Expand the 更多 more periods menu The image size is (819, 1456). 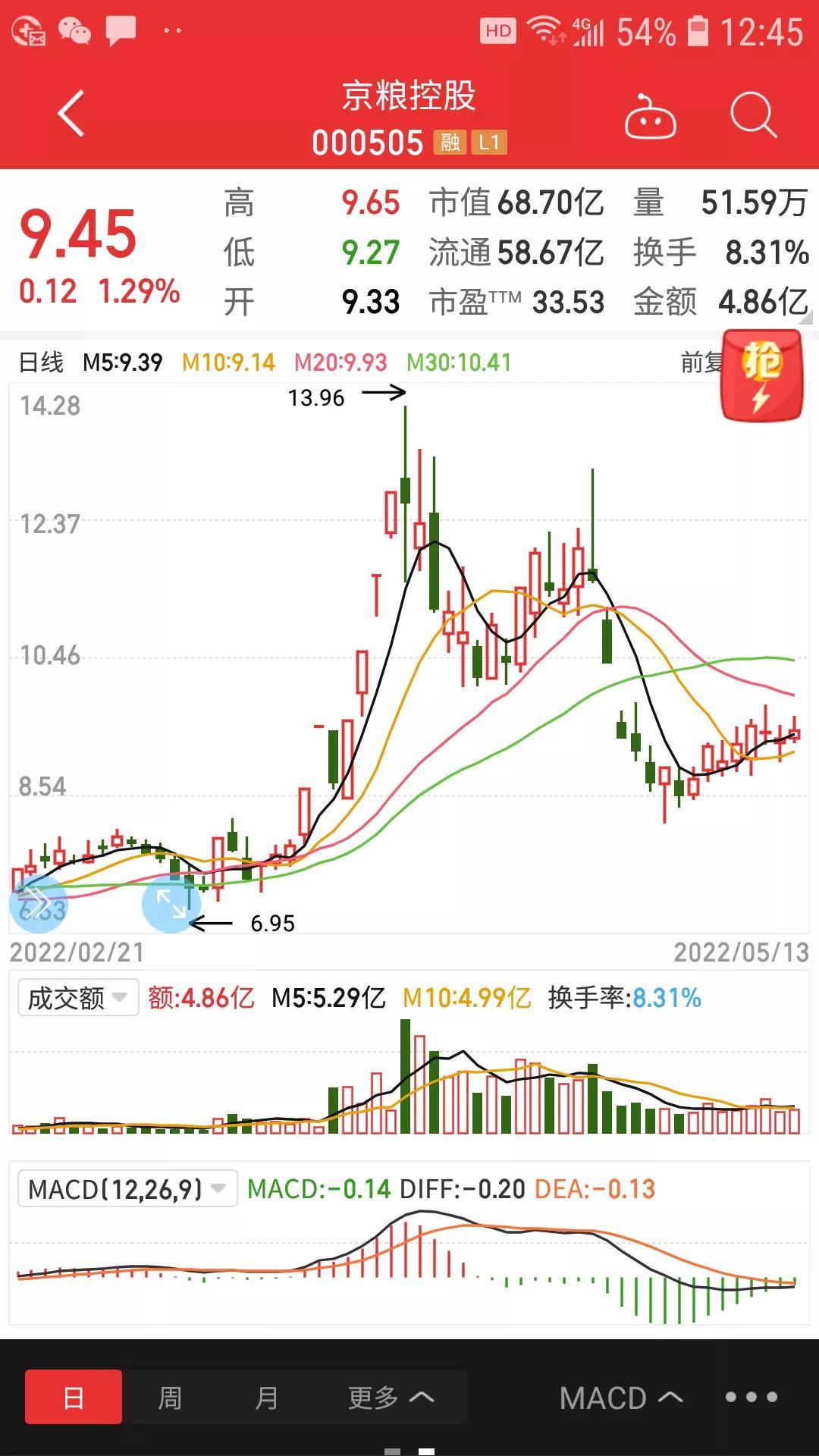(x=389, y=1398)
